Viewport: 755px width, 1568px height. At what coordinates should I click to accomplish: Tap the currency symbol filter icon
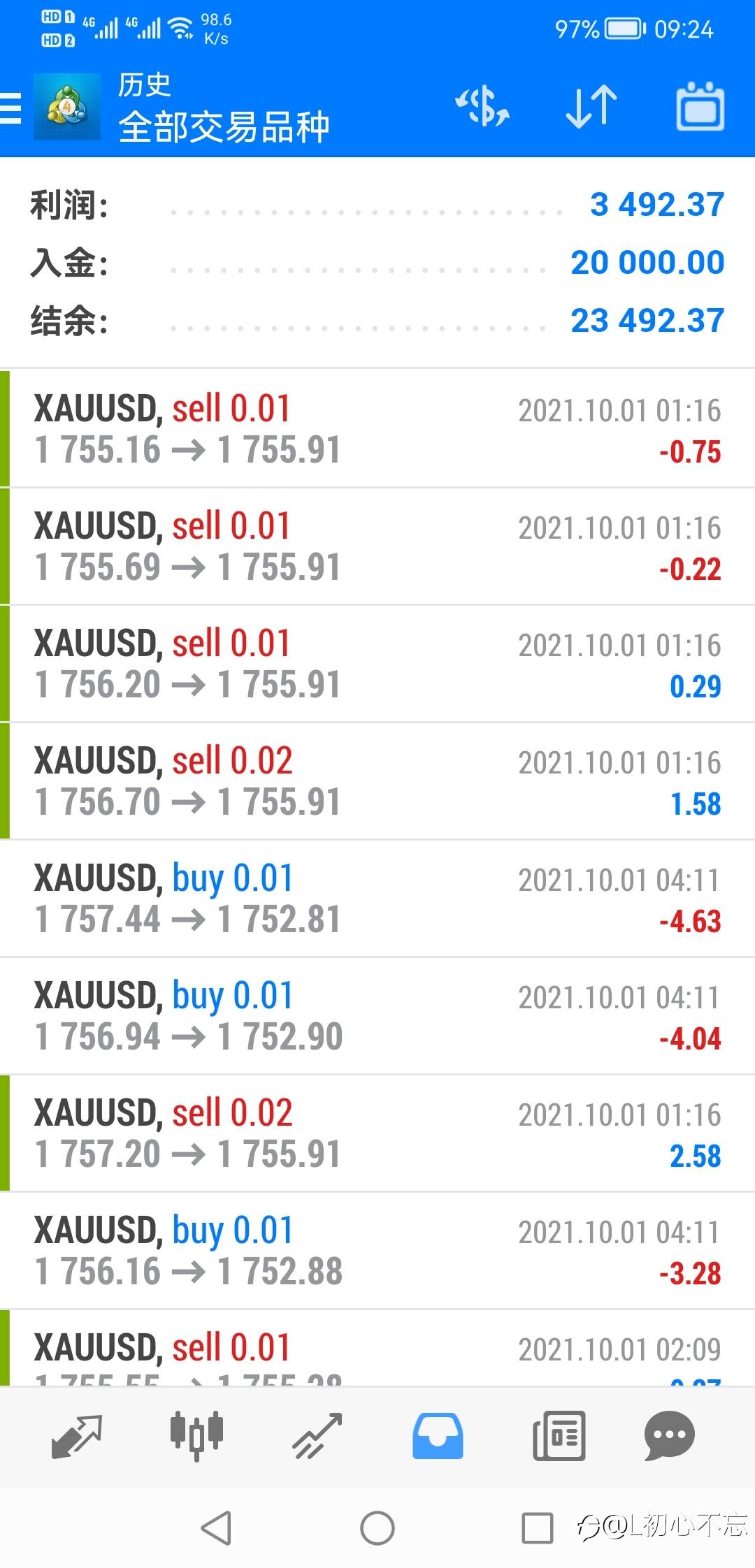click(482, 107)
